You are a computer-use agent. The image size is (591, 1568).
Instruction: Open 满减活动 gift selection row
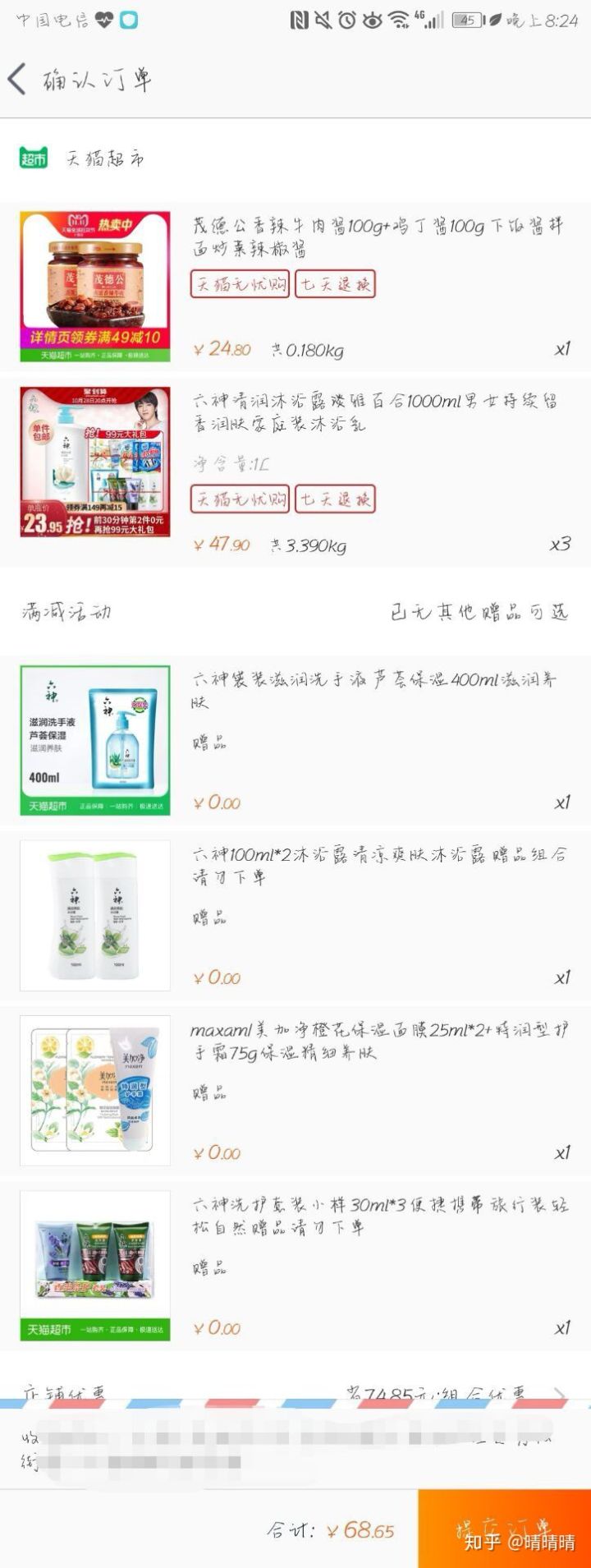tap(295, 612)
